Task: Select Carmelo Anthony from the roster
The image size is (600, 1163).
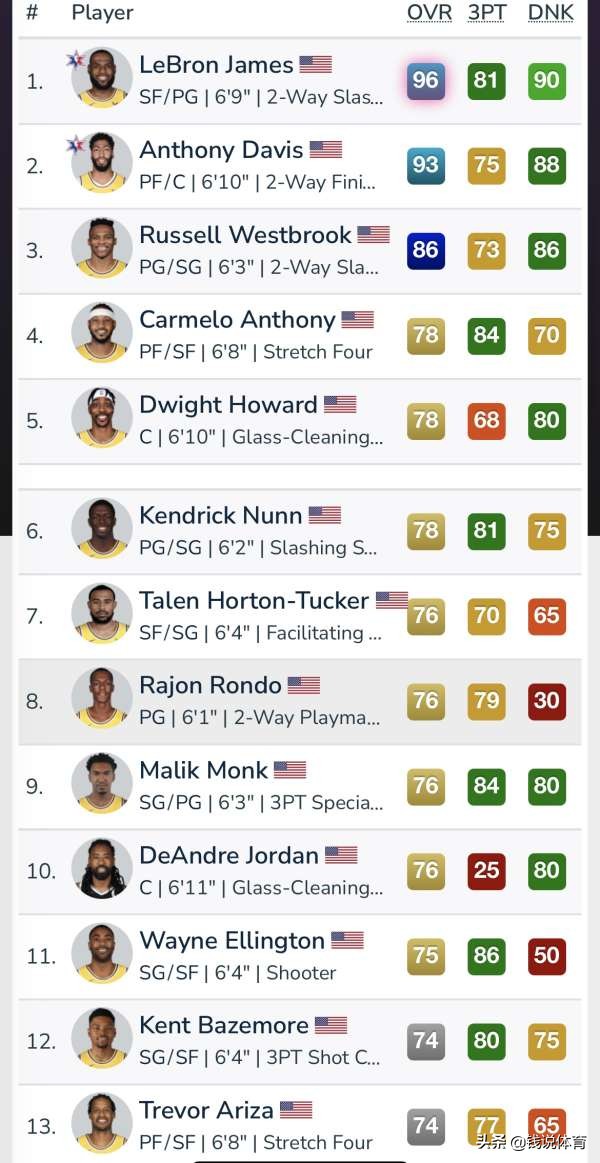Action: pyautogui.click(x=237, y=320)
